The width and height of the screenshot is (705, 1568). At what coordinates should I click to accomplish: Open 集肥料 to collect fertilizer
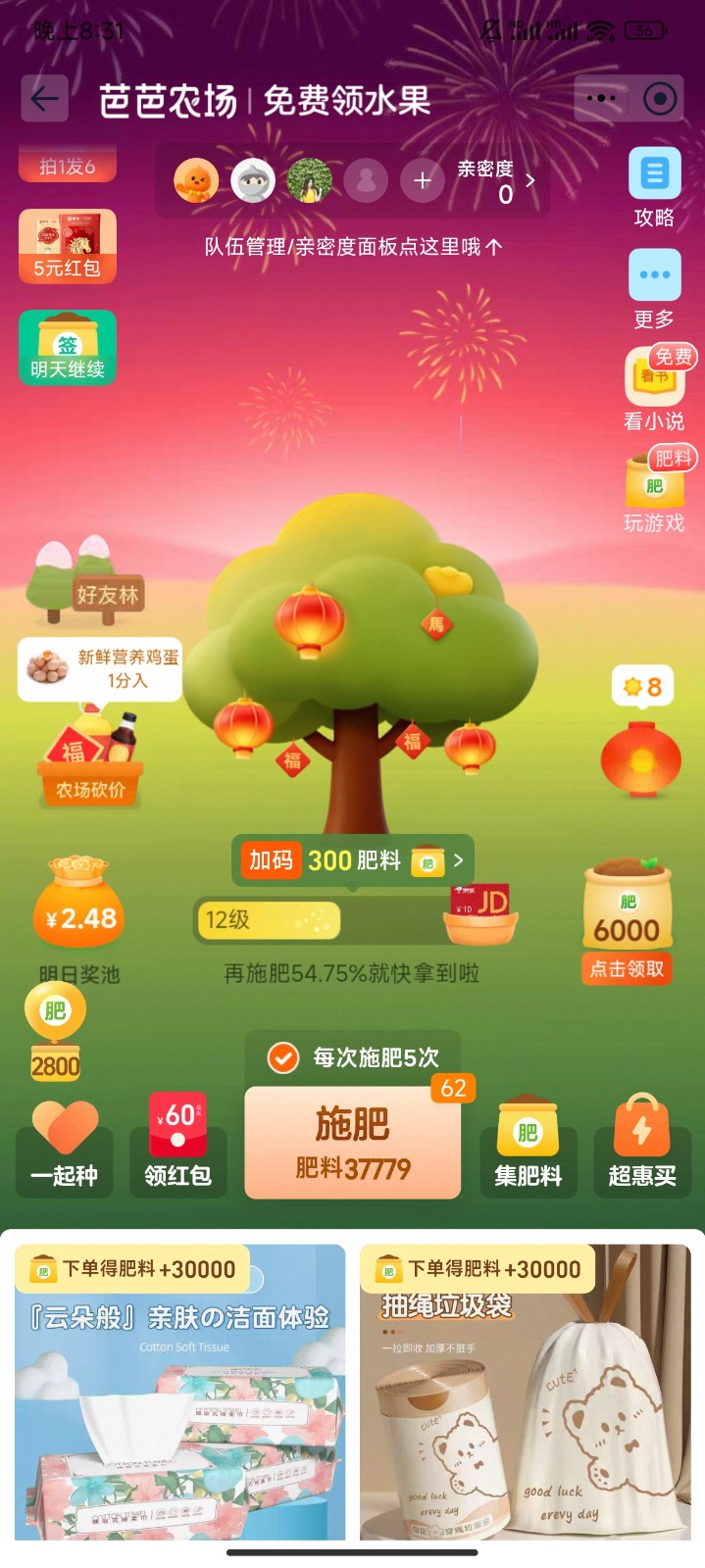tap(529, 1149)
